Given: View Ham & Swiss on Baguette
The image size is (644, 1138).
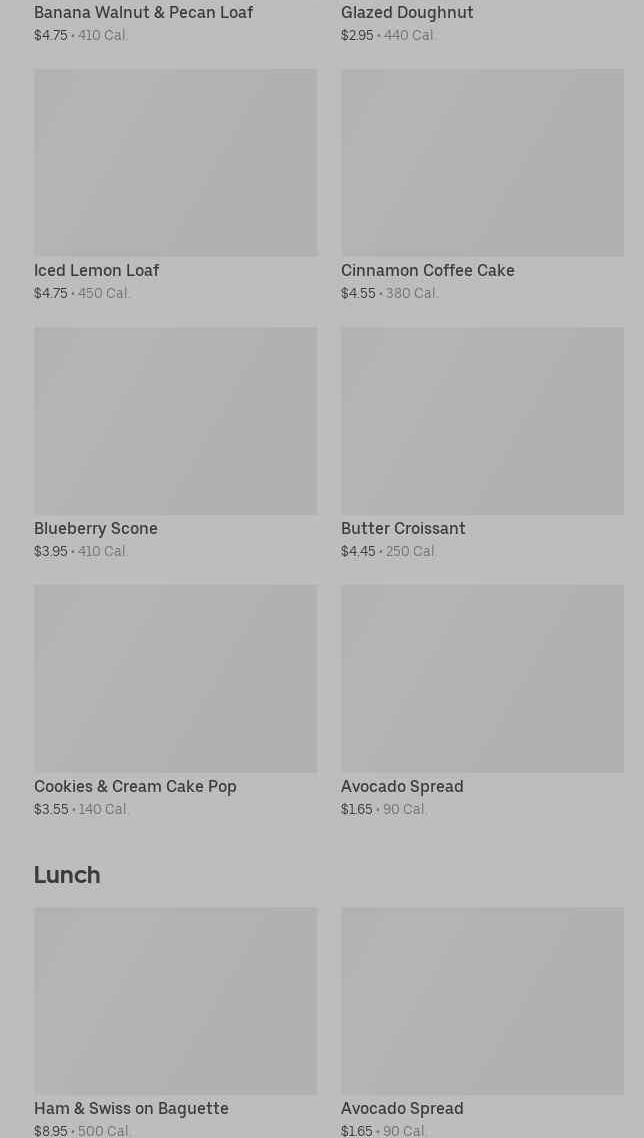Looking at the screenshot, I should [x=175, y=1022].
